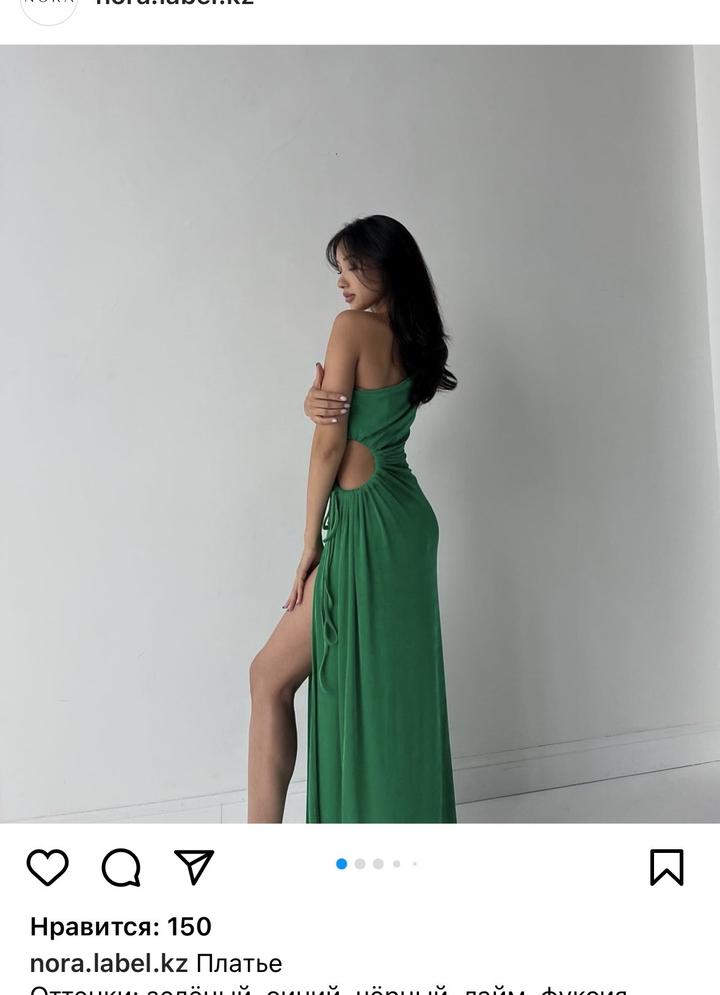Share the post via paper plane icon
The width and height of the screenshot is (720, 995).
(194, 866)
